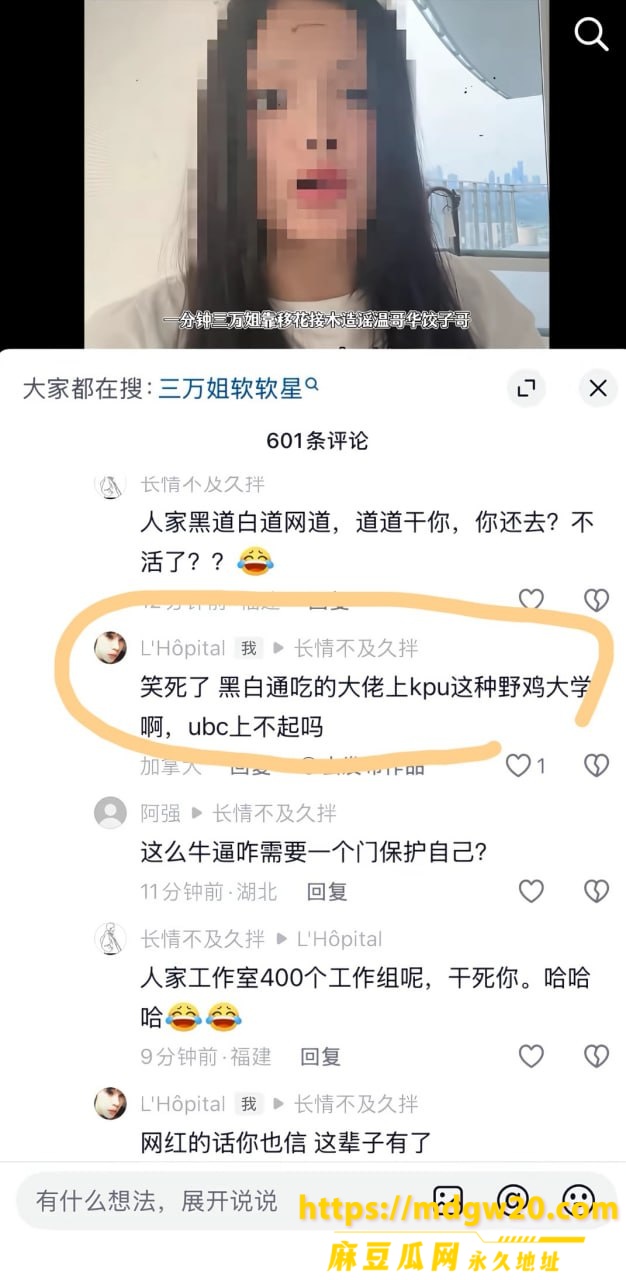Image resolution: width=626 pixels, height=1280 pixels.
Task: Dislike the 400个工作组 comment
Action: (596, 1056)
